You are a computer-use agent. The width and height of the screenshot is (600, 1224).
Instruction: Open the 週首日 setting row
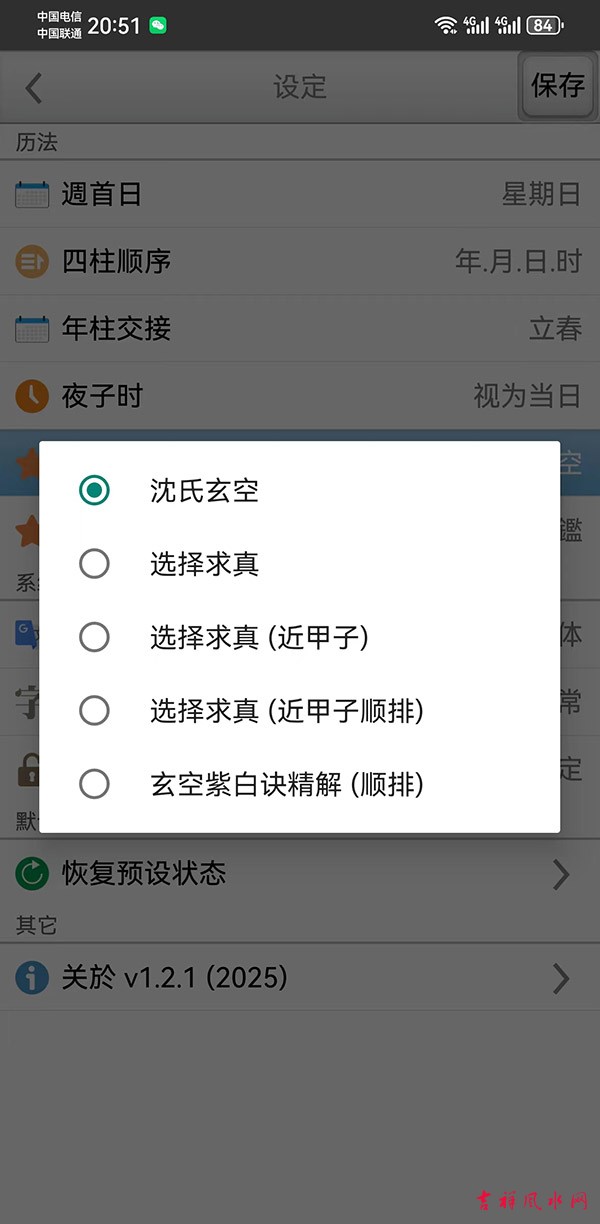tap(300, 194)
